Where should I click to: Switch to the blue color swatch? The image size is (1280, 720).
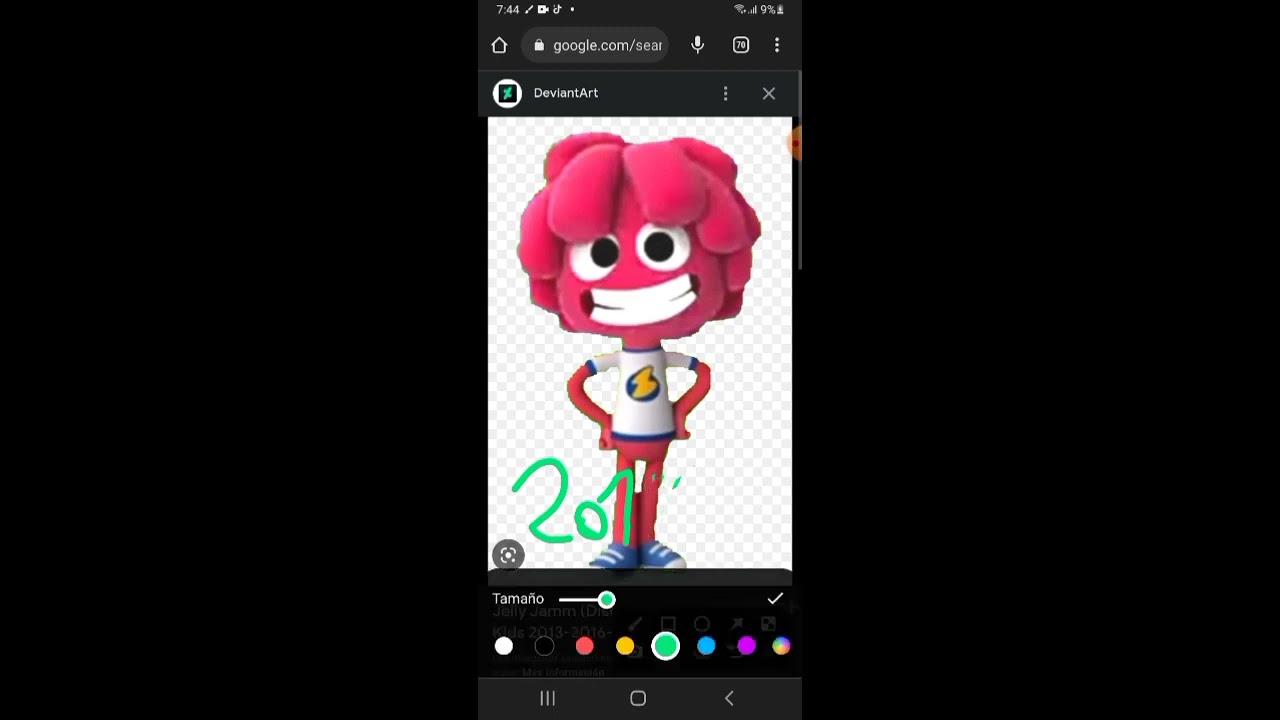(706, 646)
